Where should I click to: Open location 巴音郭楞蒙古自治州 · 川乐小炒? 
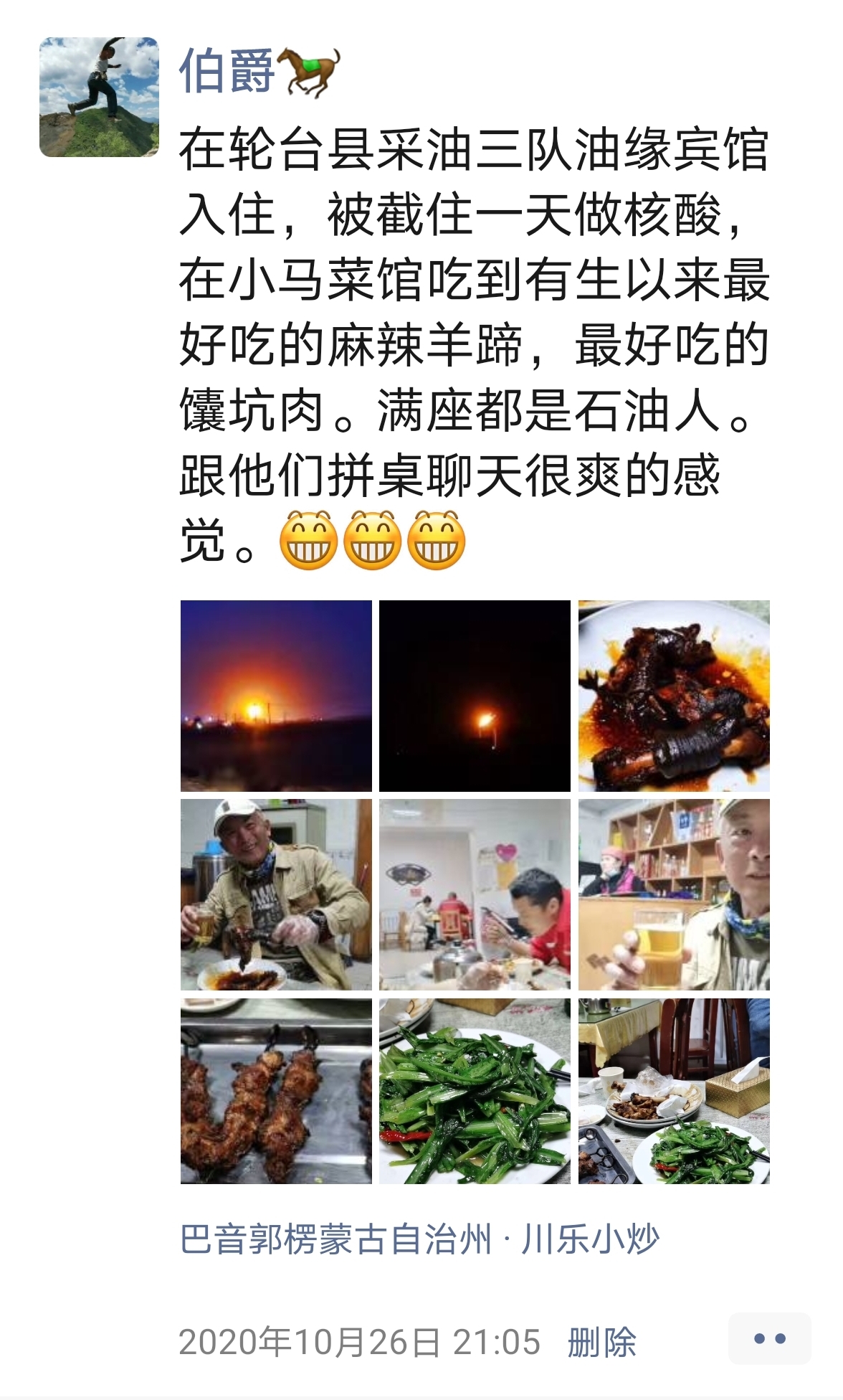click(419, 1239)
